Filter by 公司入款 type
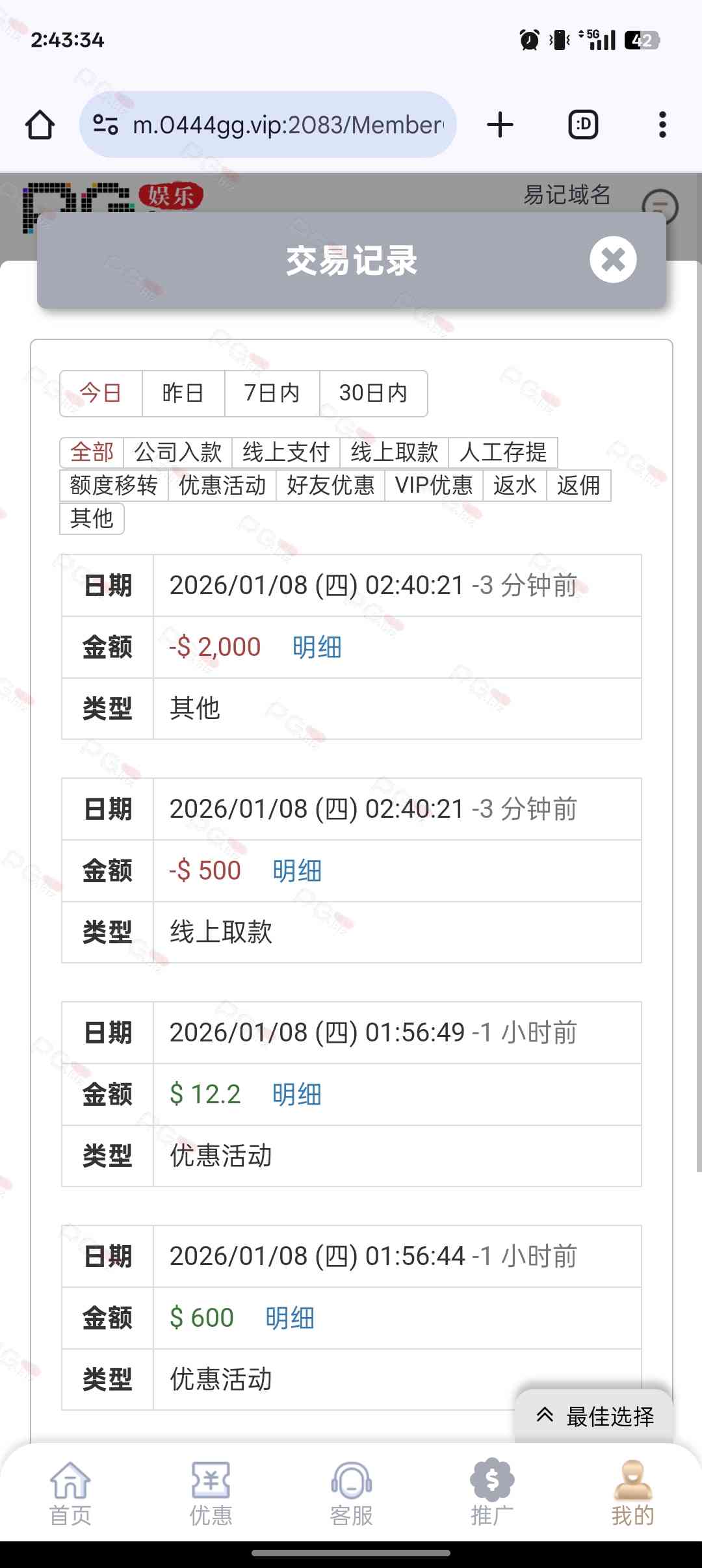702x1568 pixels. tap(178, 452)
